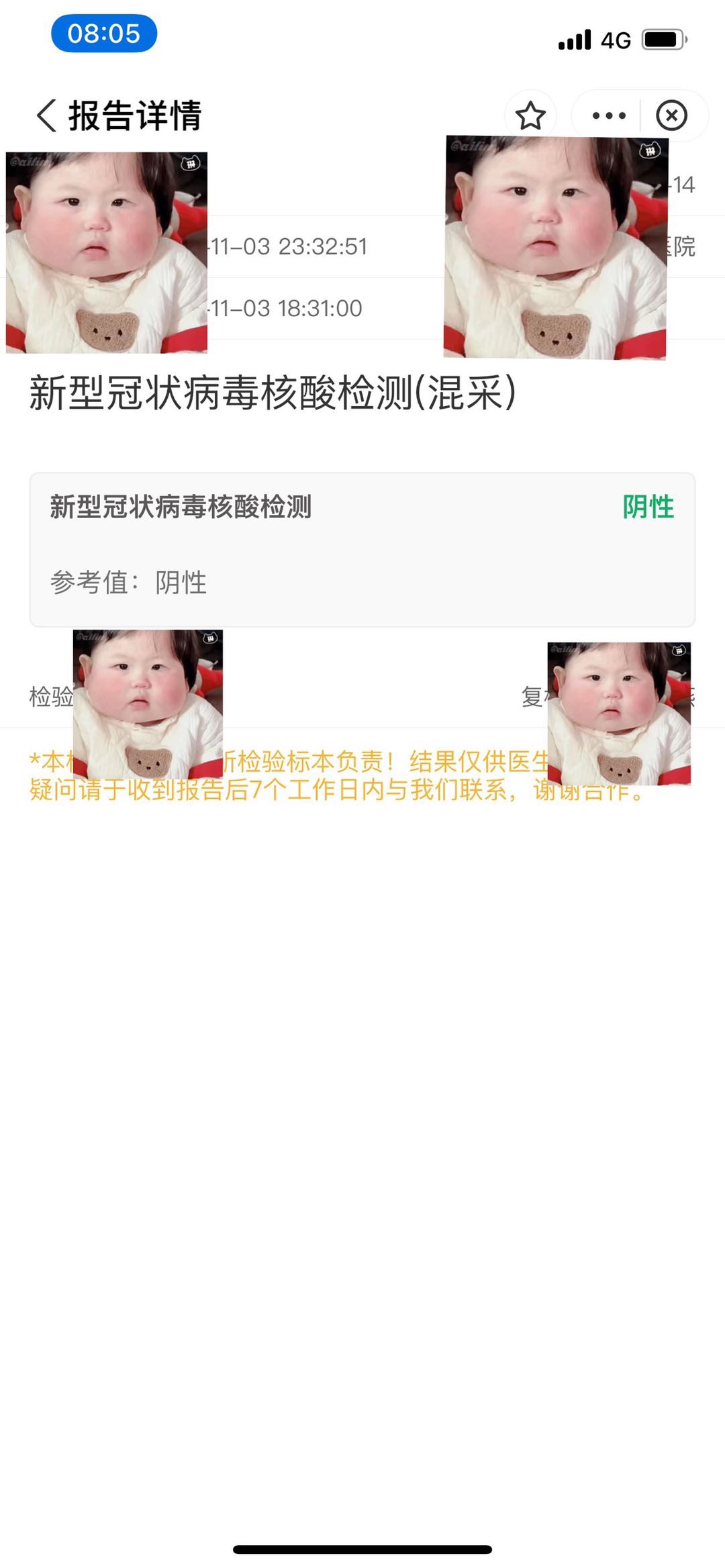Open the three-dot more menu
This screenshot has height=1568, width=725.
coord(609,116)
